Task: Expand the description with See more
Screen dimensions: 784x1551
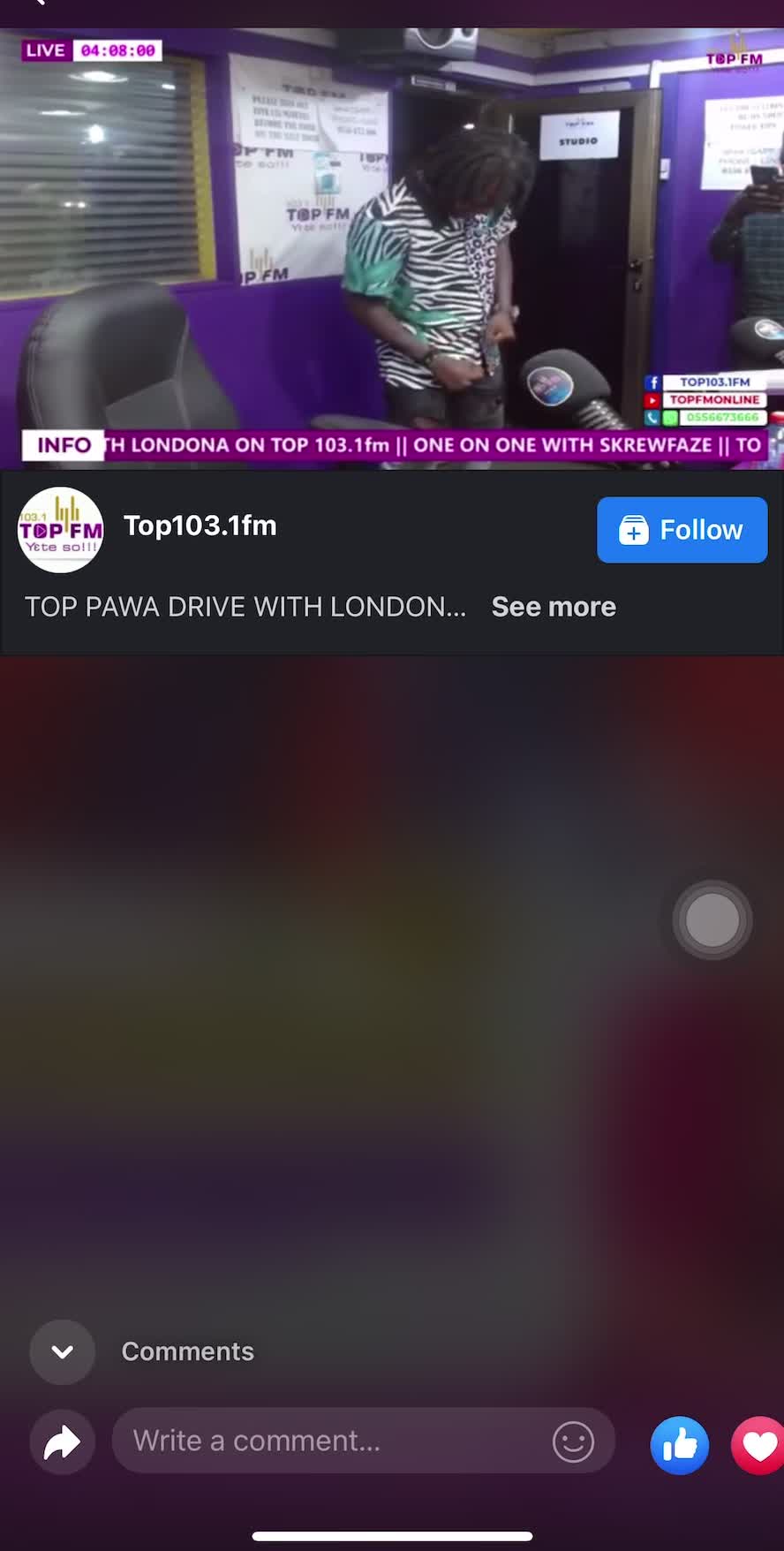Action: coord(554,607)
